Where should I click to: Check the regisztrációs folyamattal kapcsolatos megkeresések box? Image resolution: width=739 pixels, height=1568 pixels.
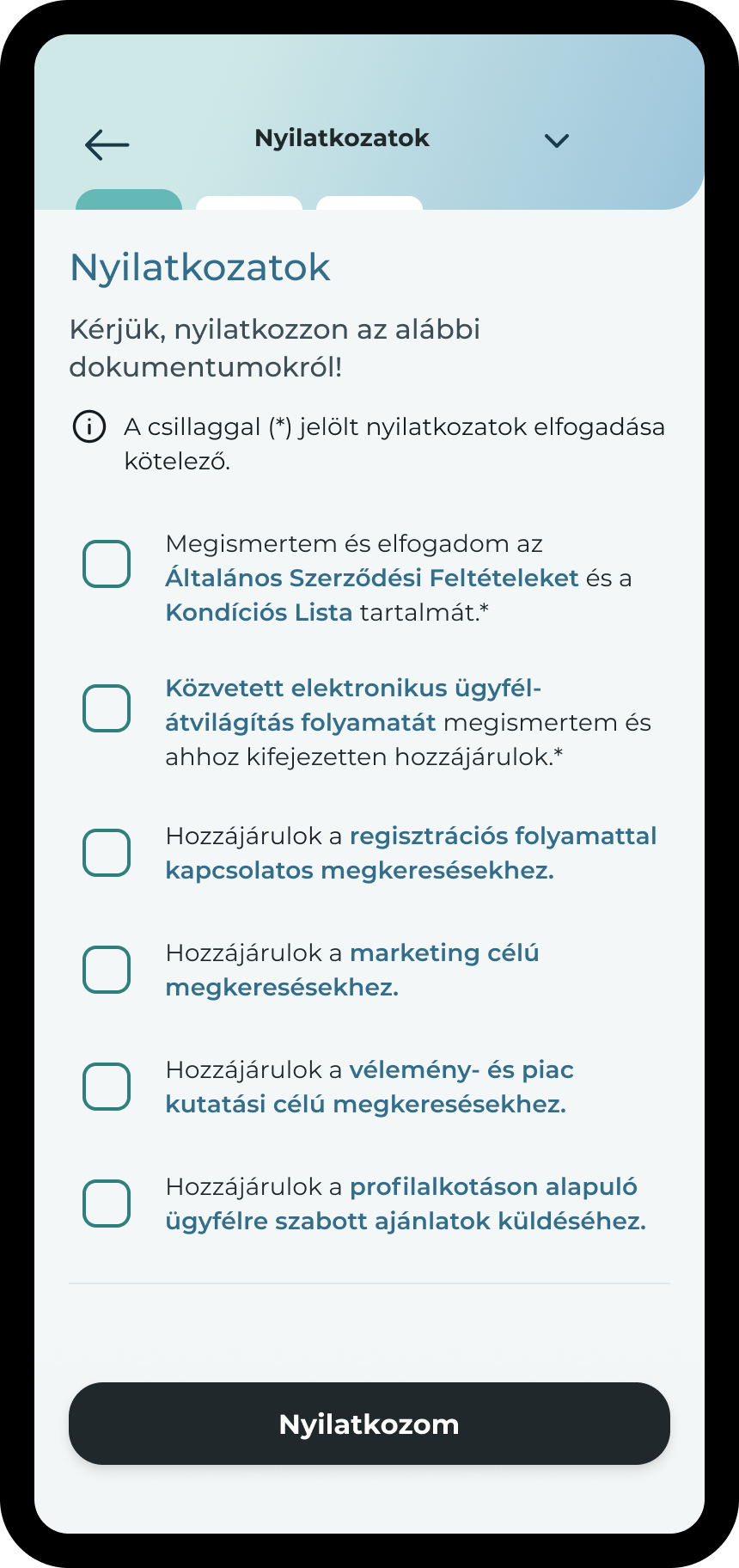[x=107, y=853]
